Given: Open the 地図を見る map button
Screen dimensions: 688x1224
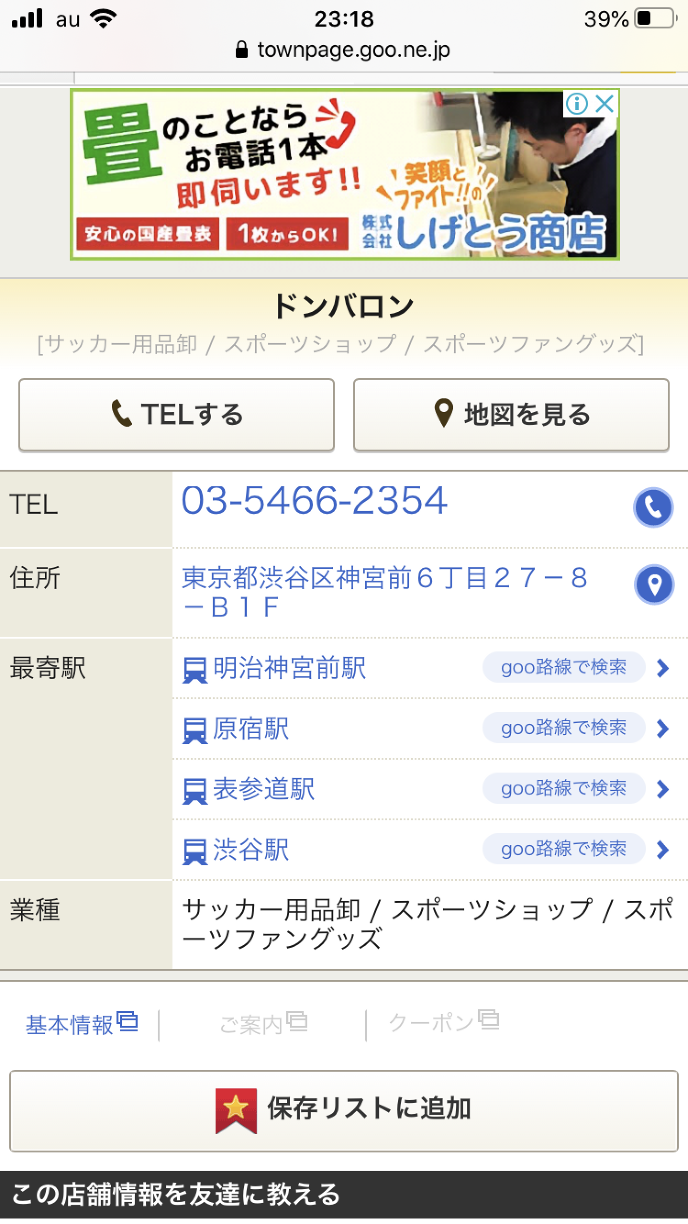Looking at the screenshot, I should pos(510,414).
